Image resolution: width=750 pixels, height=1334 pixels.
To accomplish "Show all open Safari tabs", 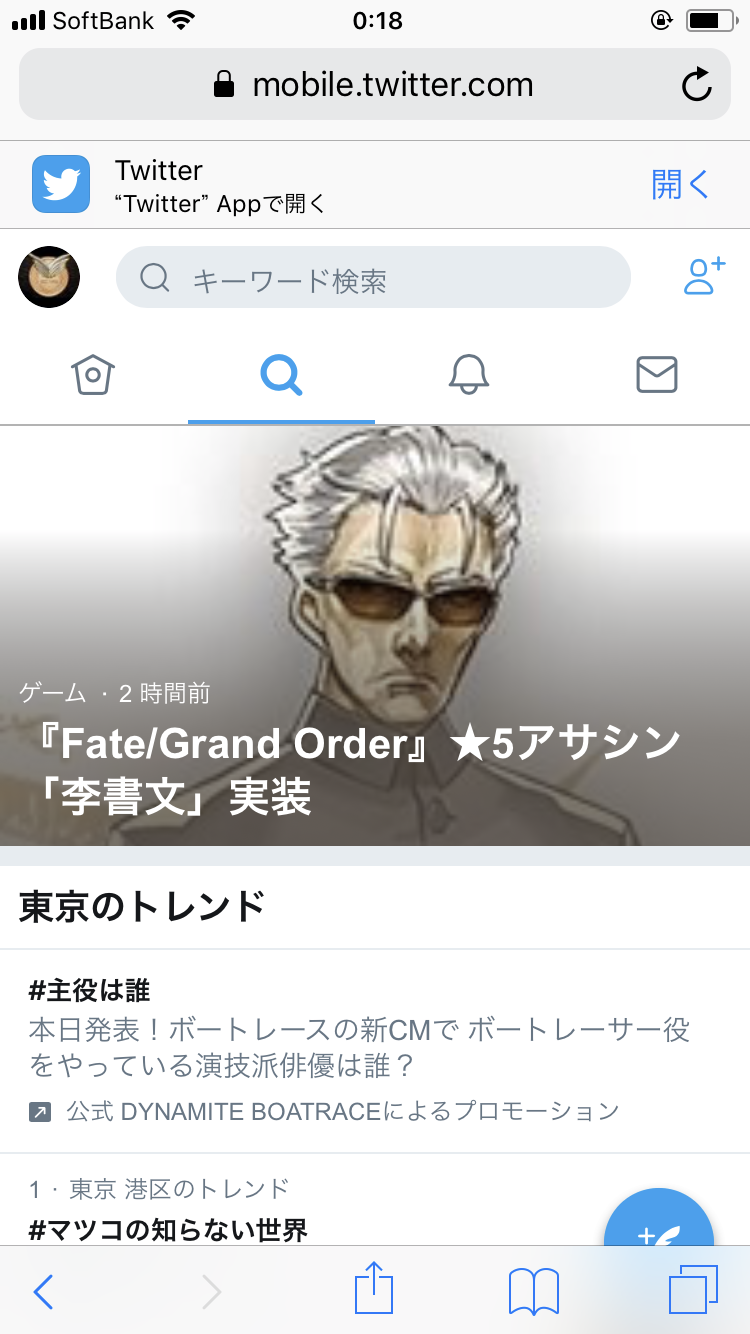I will (692, 1290).
